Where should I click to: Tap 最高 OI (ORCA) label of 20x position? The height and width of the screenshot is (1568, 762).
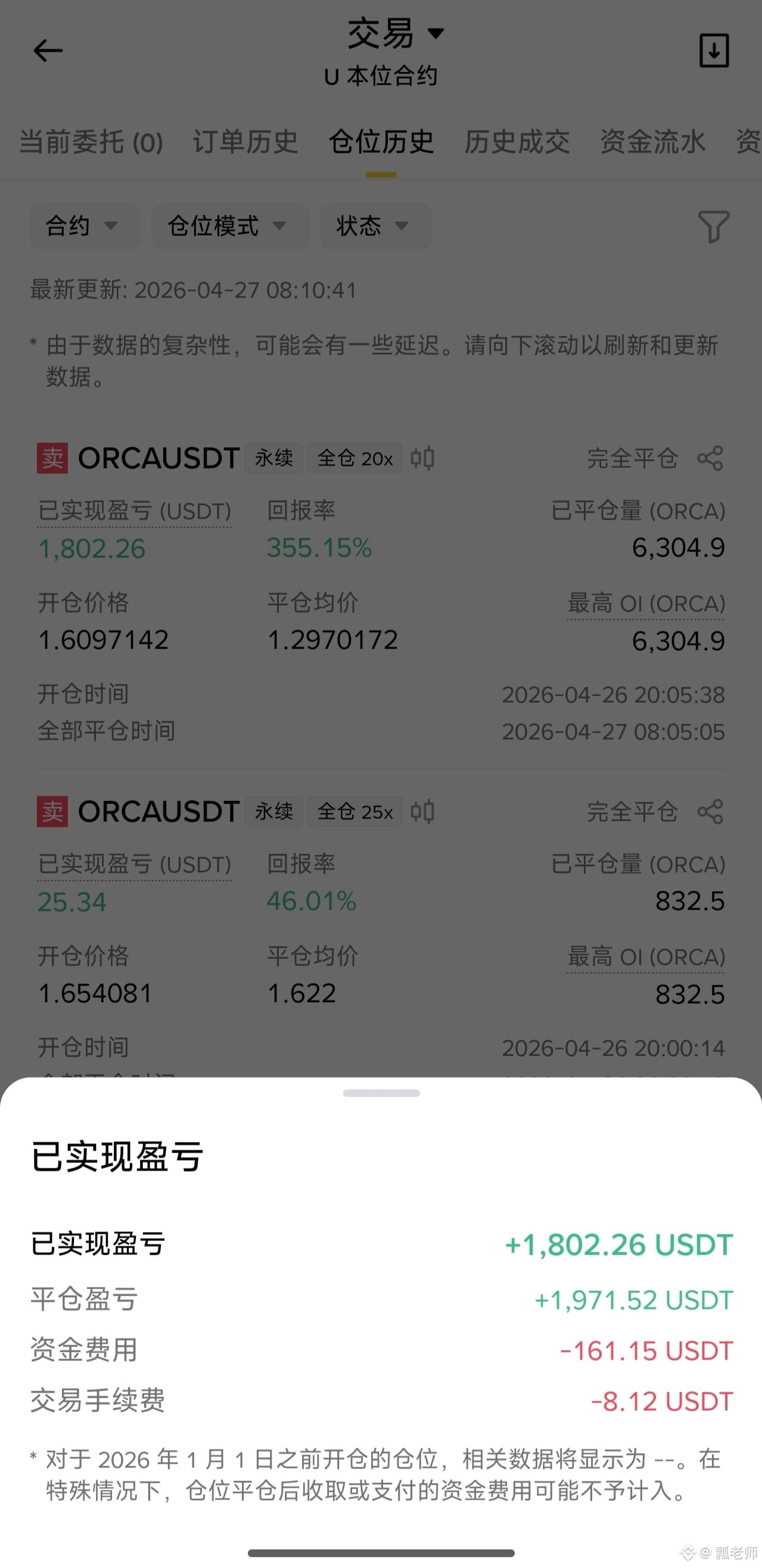tap(646, 604)
